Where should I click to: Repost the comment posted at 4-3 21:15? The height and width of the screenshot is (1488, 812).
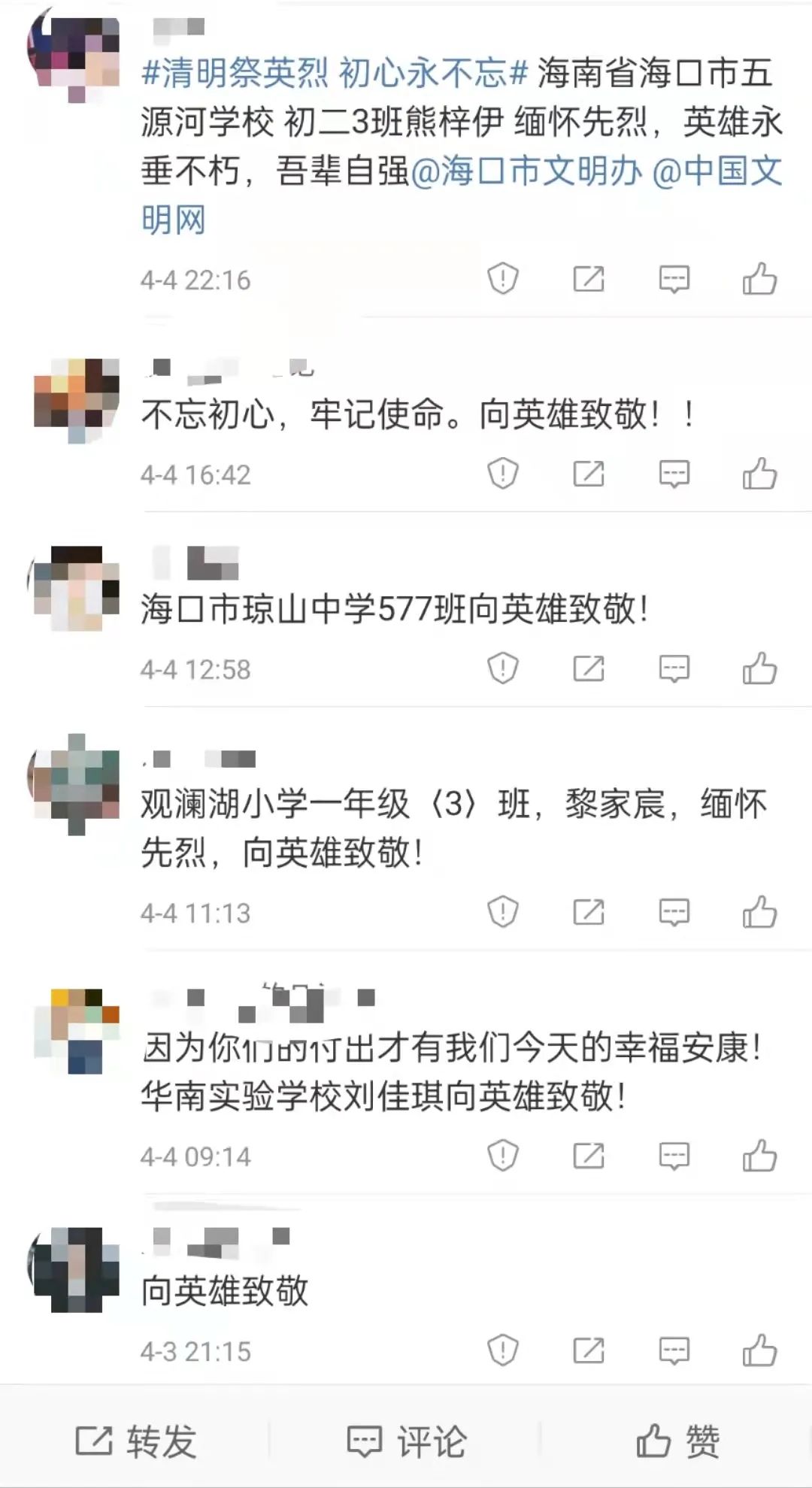588,1351
